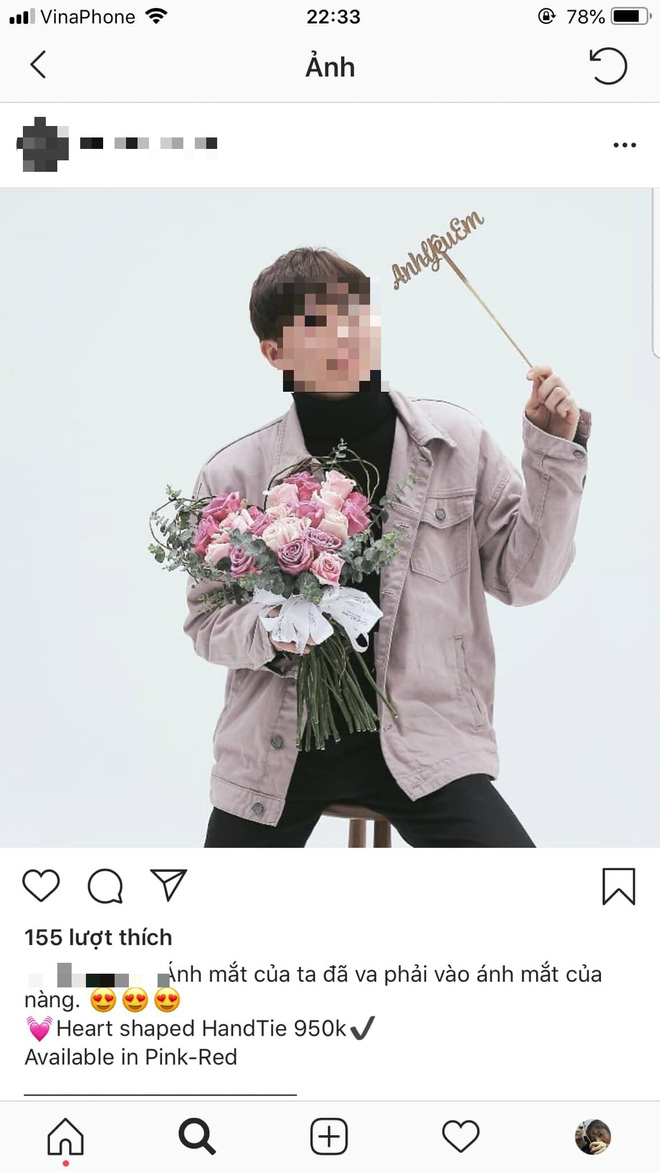
Task: Go back from the Ảnh screen
Action: pyautogui.click(x=38, y=66)
